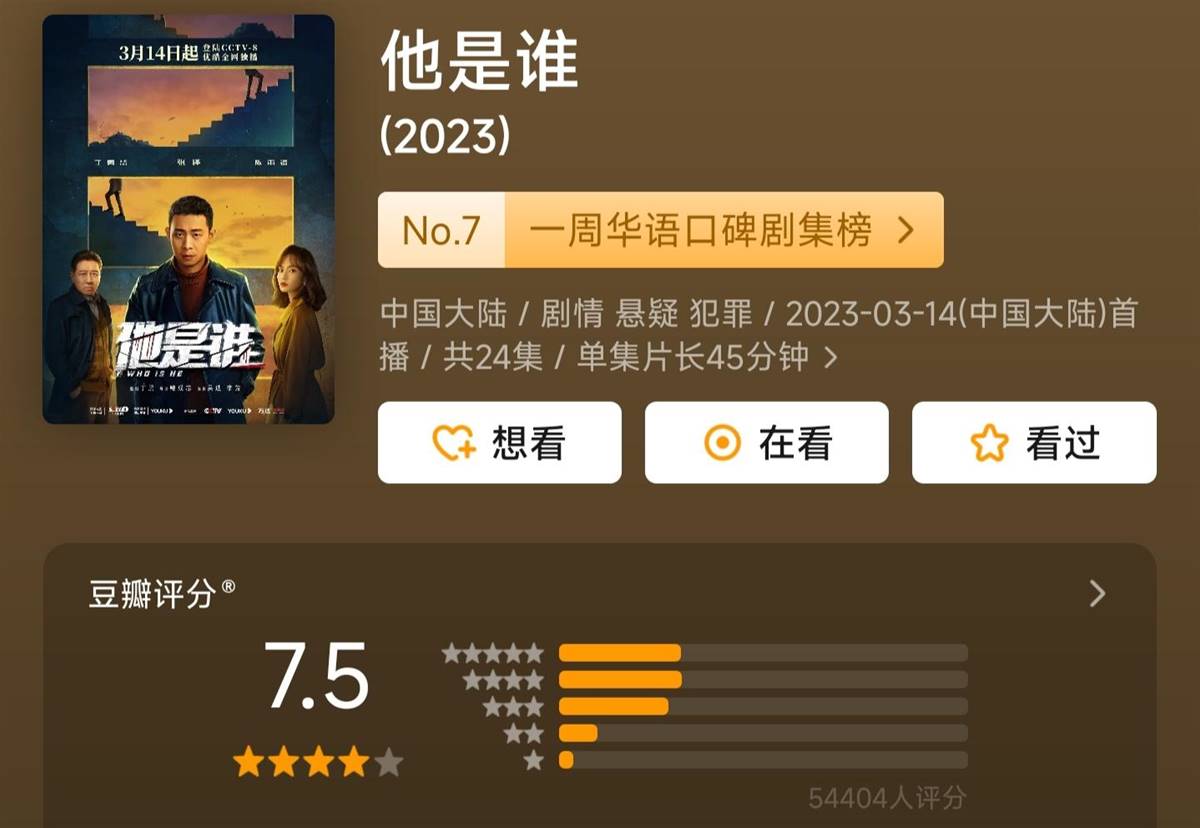Mark the show as 在看

(766, 443)
